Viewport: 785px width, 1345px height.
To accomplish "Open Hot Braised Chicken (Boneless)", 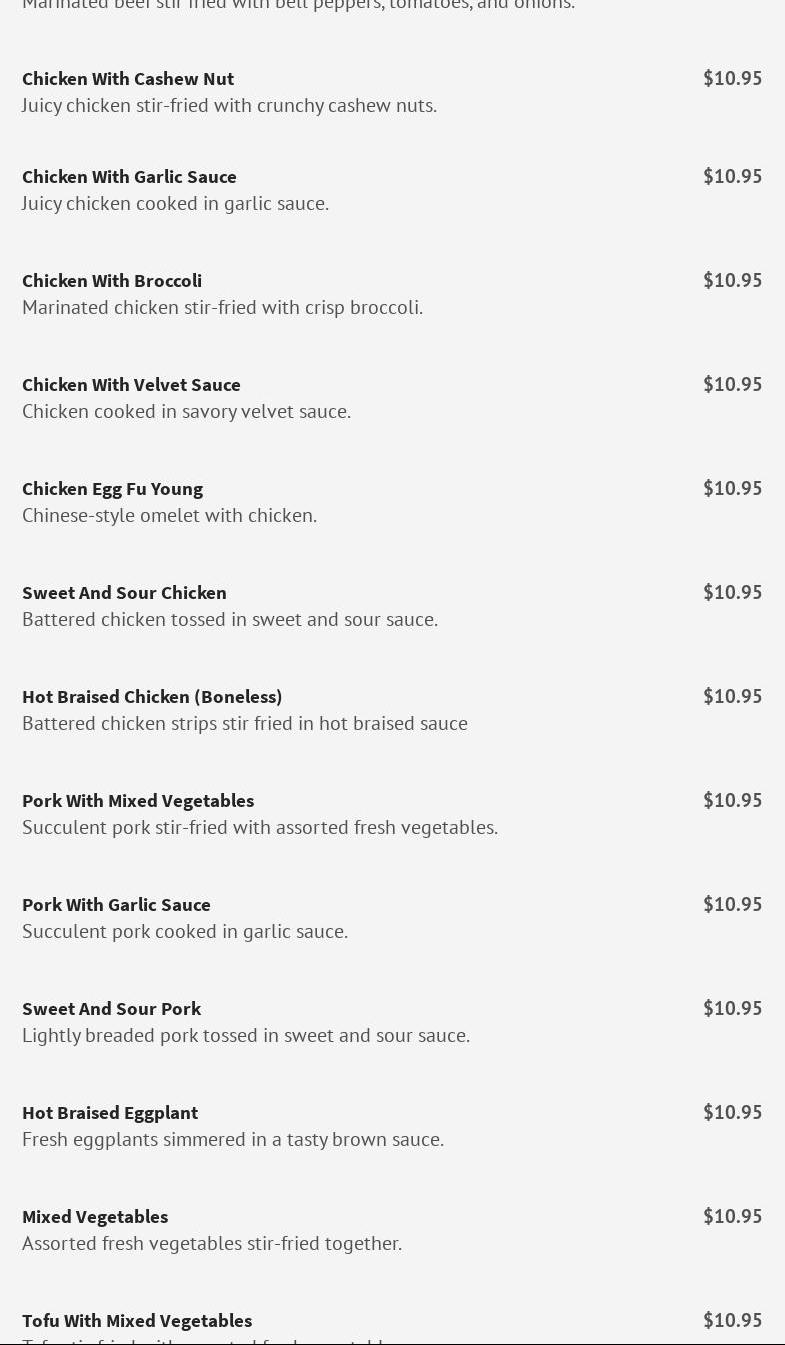I will coord(152,697).
